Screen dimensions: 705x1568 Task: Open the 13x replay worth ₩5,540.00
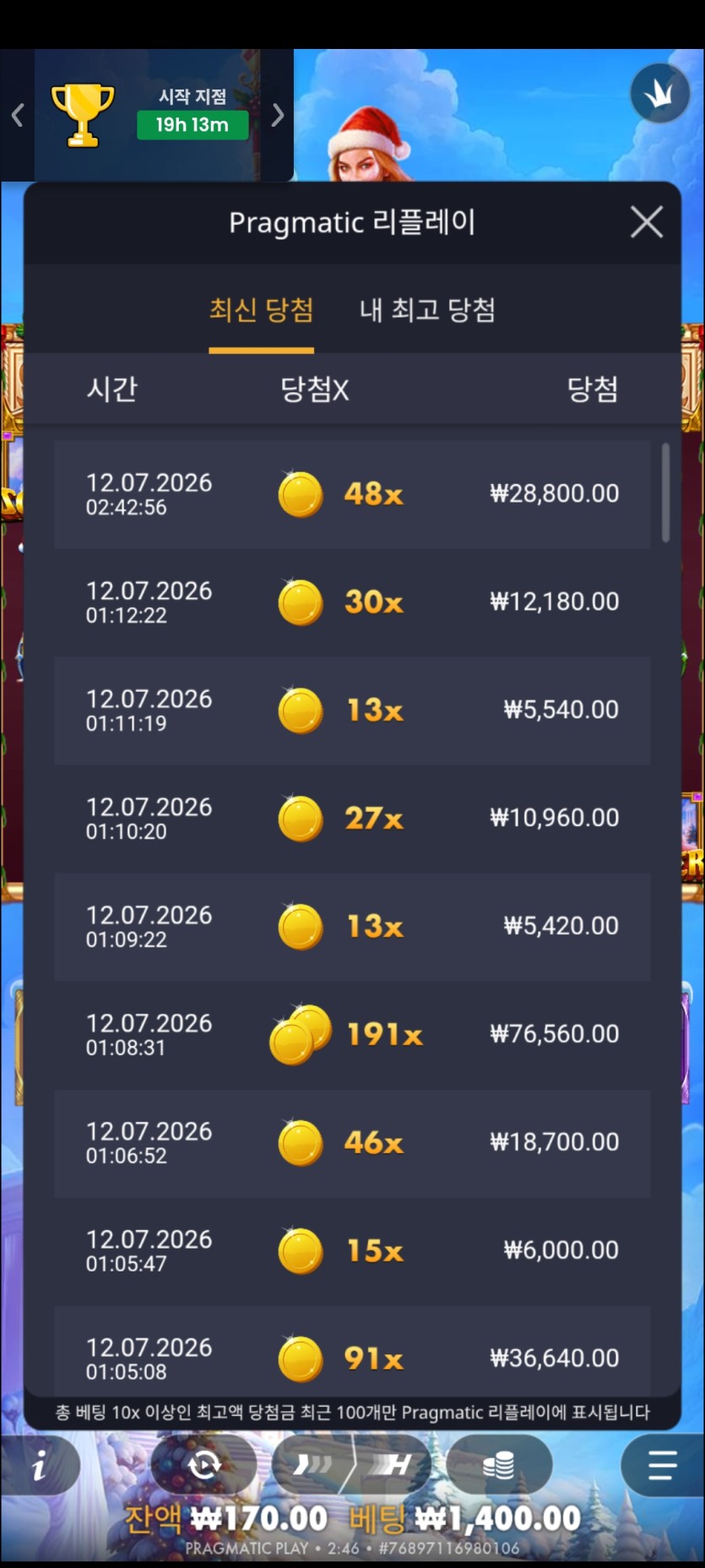pyautogui.click(x=352, y=710)
